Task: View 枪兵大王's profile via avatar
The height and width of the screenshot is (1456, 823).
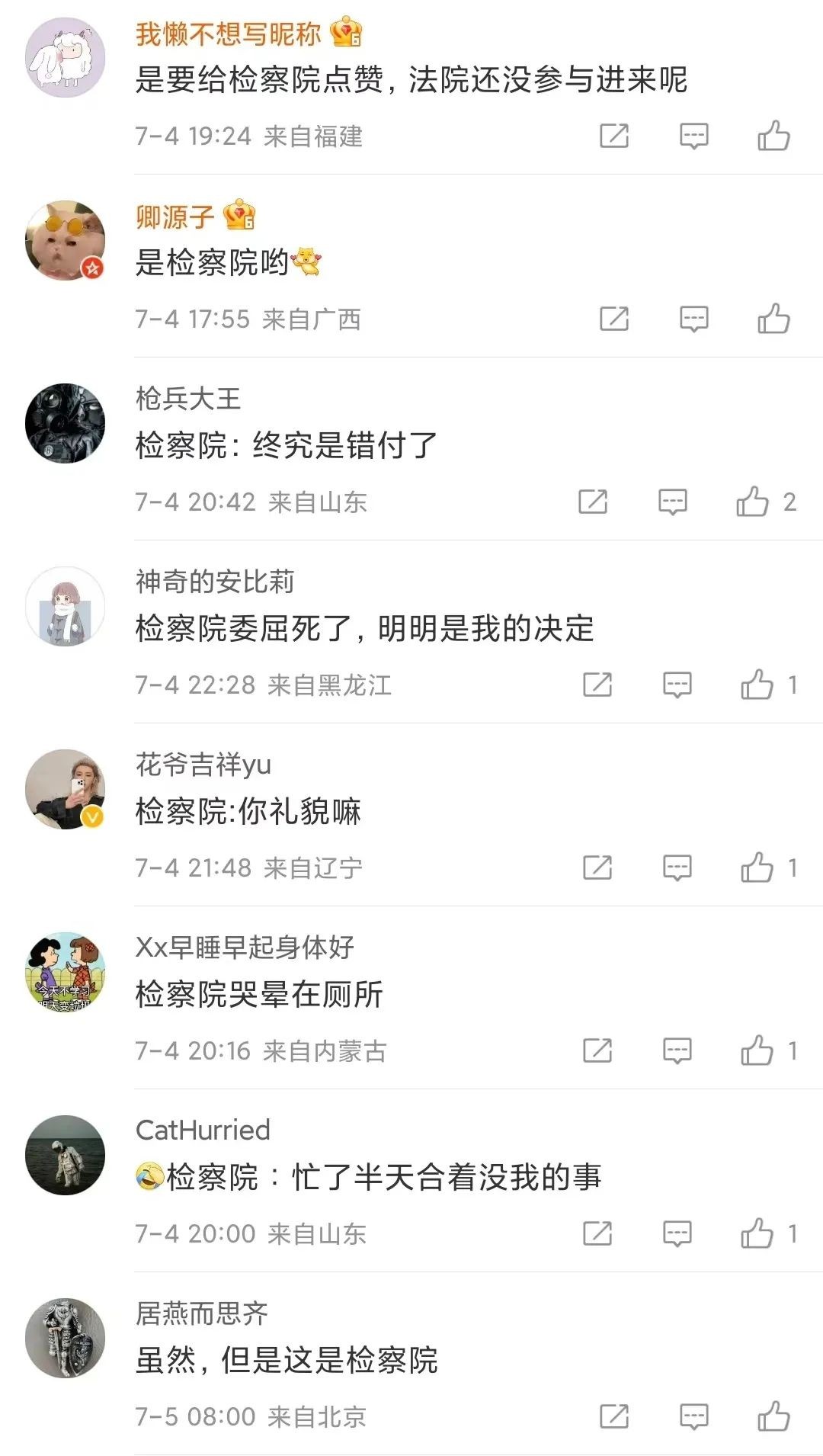Action: tap(66, 423)
